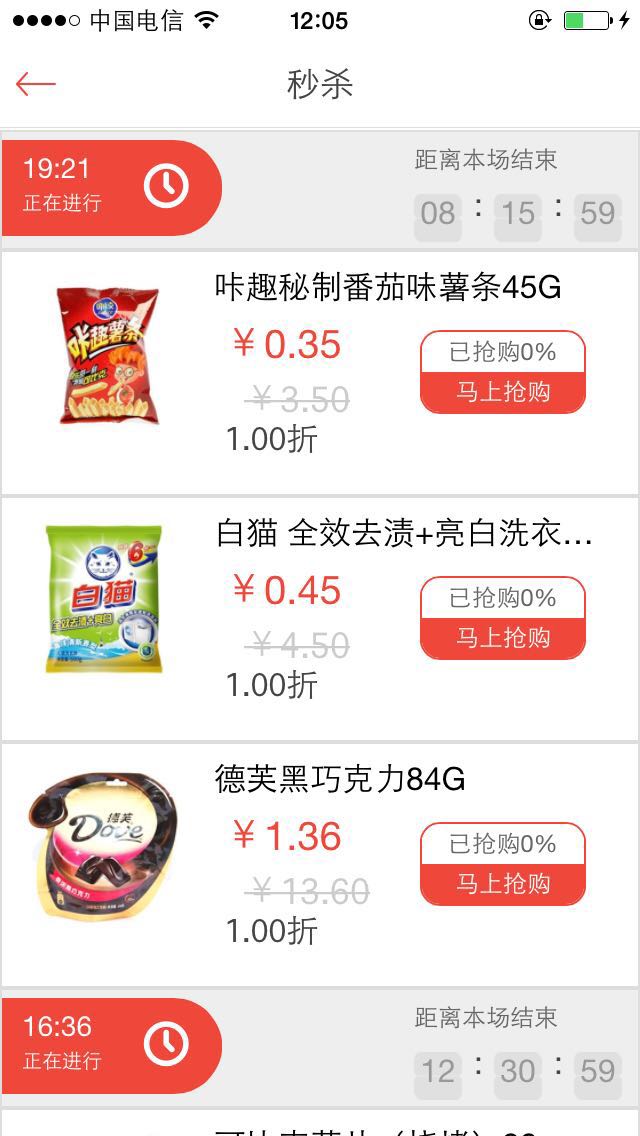Screen dimensions: 640x1136
Task: Tap 马上抢购 for 德芙黑巧克力84G
Action: [503, 883]
